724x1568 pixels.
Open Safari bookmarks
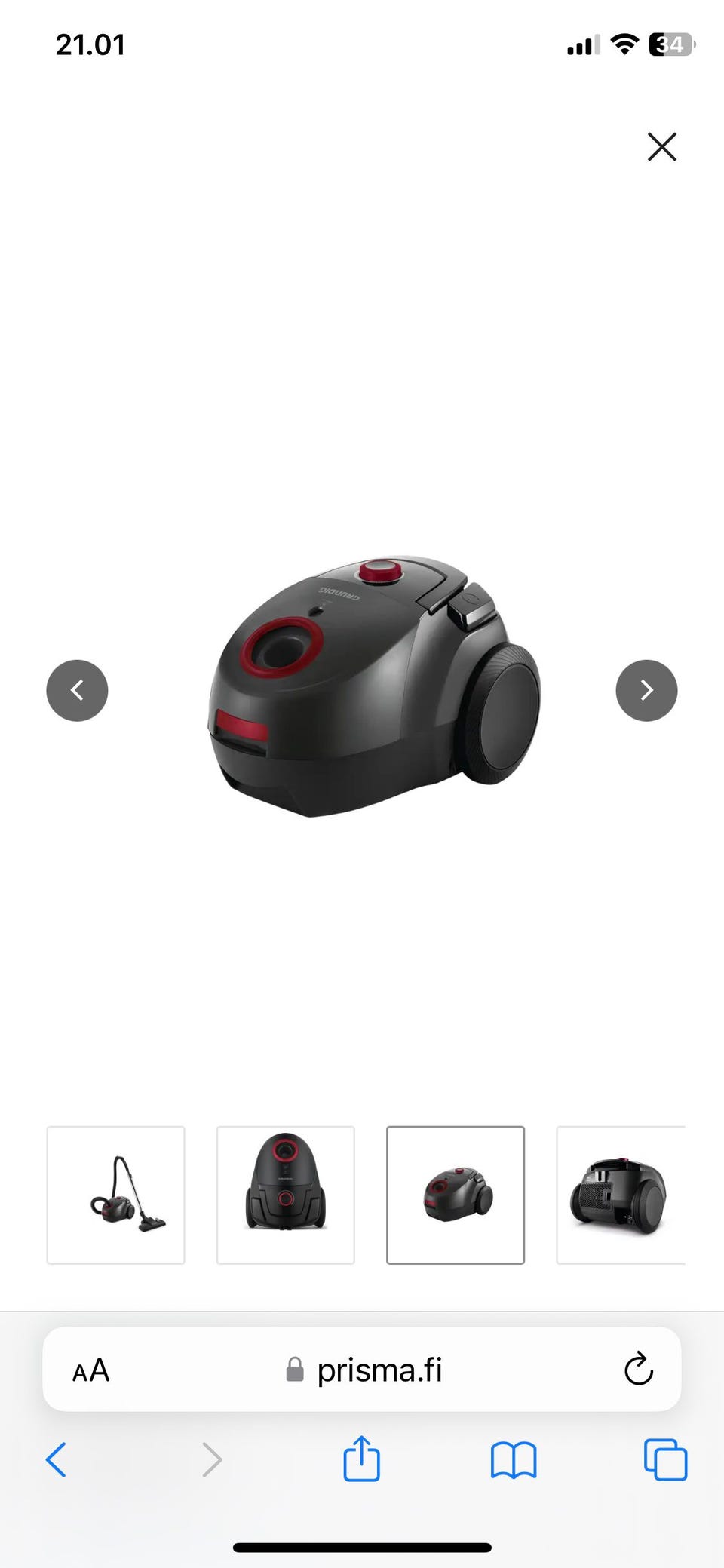(514, 1460)
